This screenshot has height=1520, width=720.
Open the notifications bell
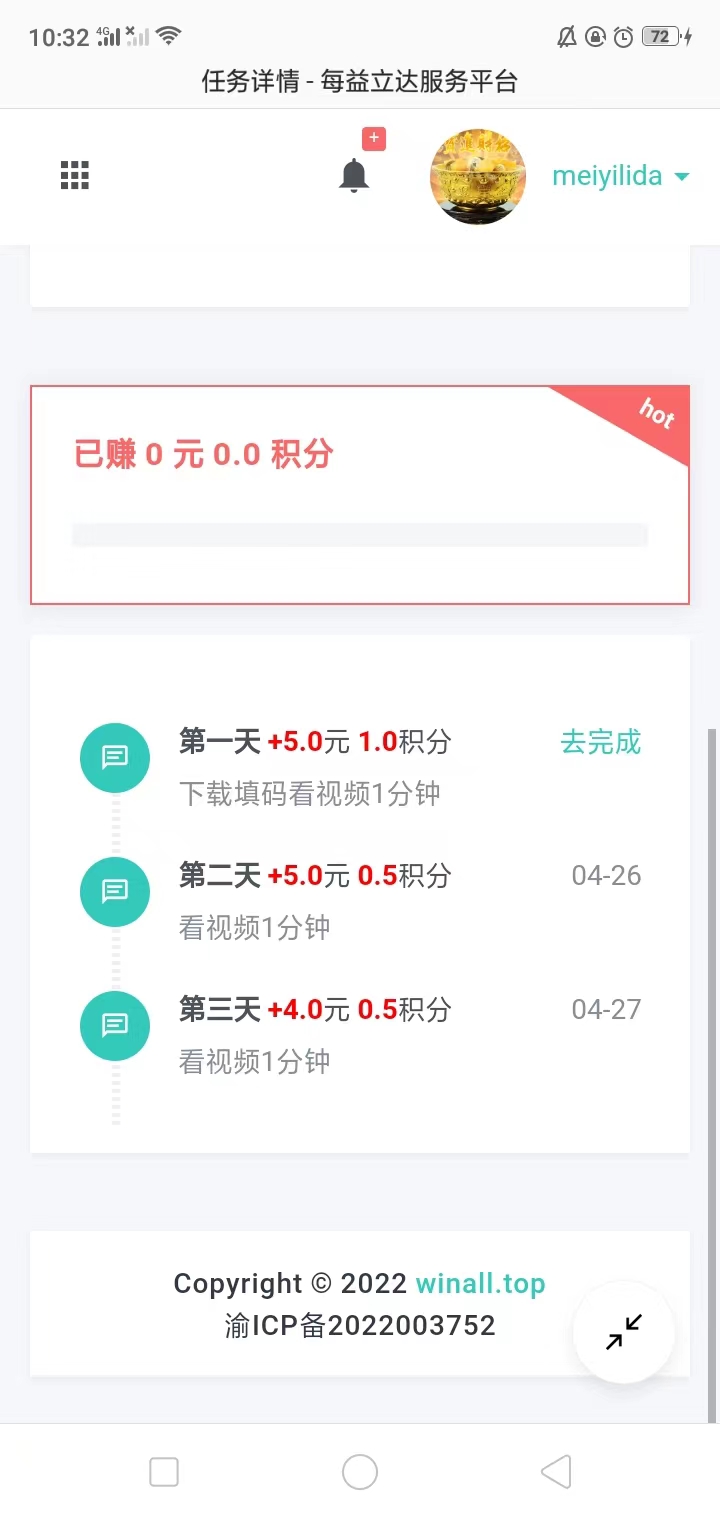click(354, 175)
